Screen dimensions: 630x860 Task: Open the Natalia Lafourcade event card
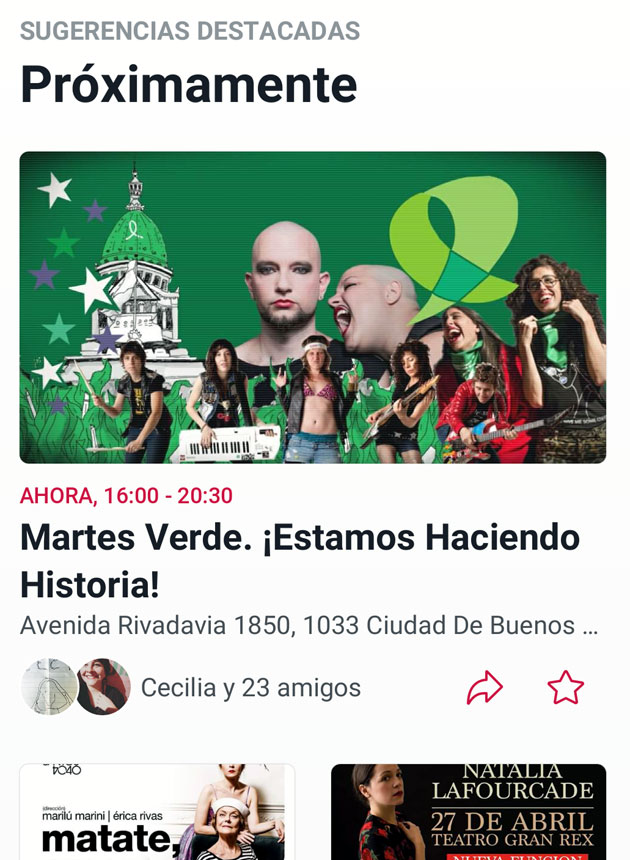coord(468,812)
